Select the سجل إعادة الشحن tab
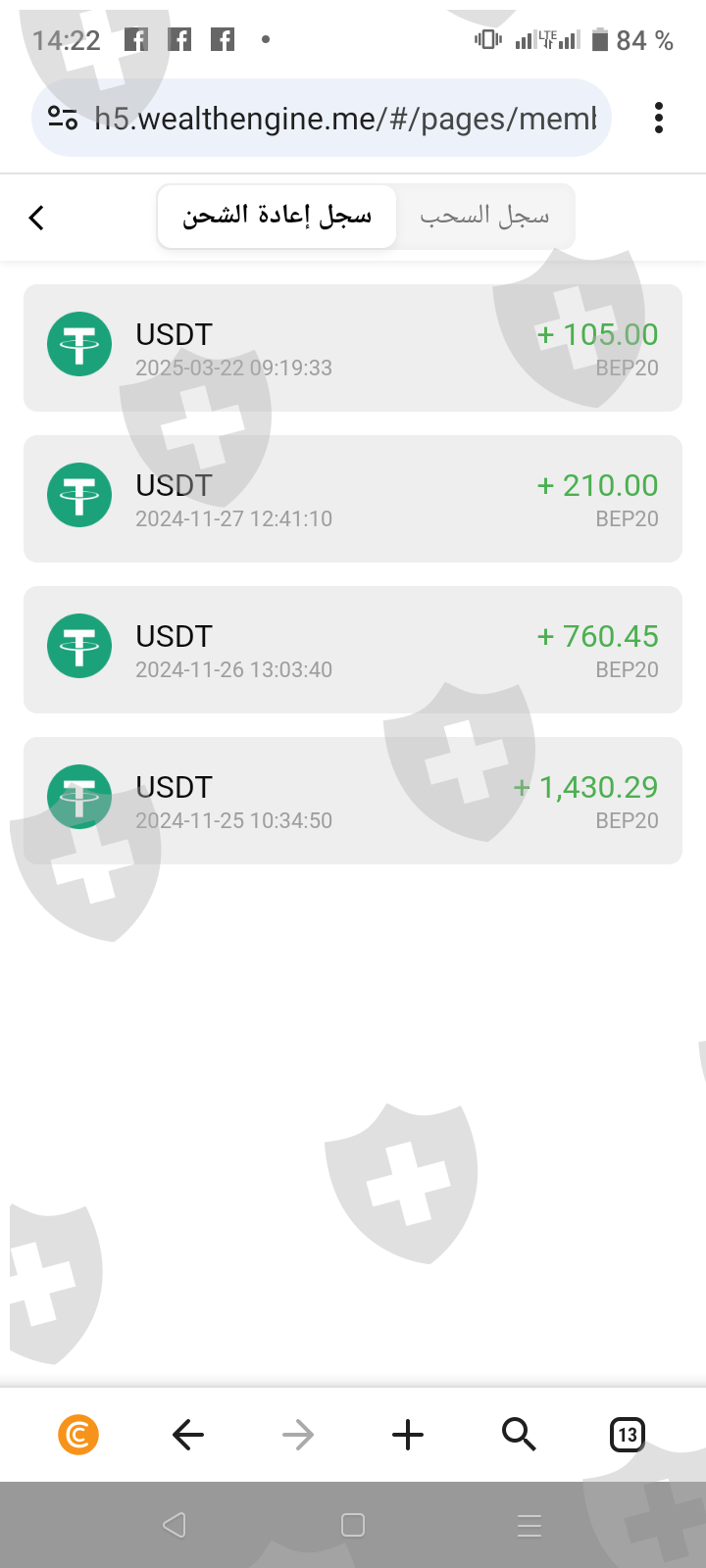This screenshot has width=706, height=1568. tap(277, 217)
